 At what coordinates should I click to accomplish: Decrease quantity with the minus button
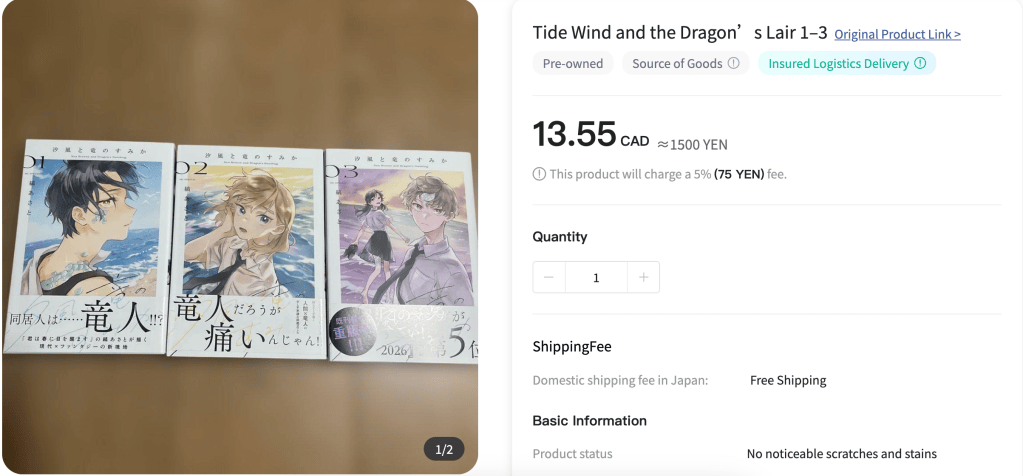[549, 277]
